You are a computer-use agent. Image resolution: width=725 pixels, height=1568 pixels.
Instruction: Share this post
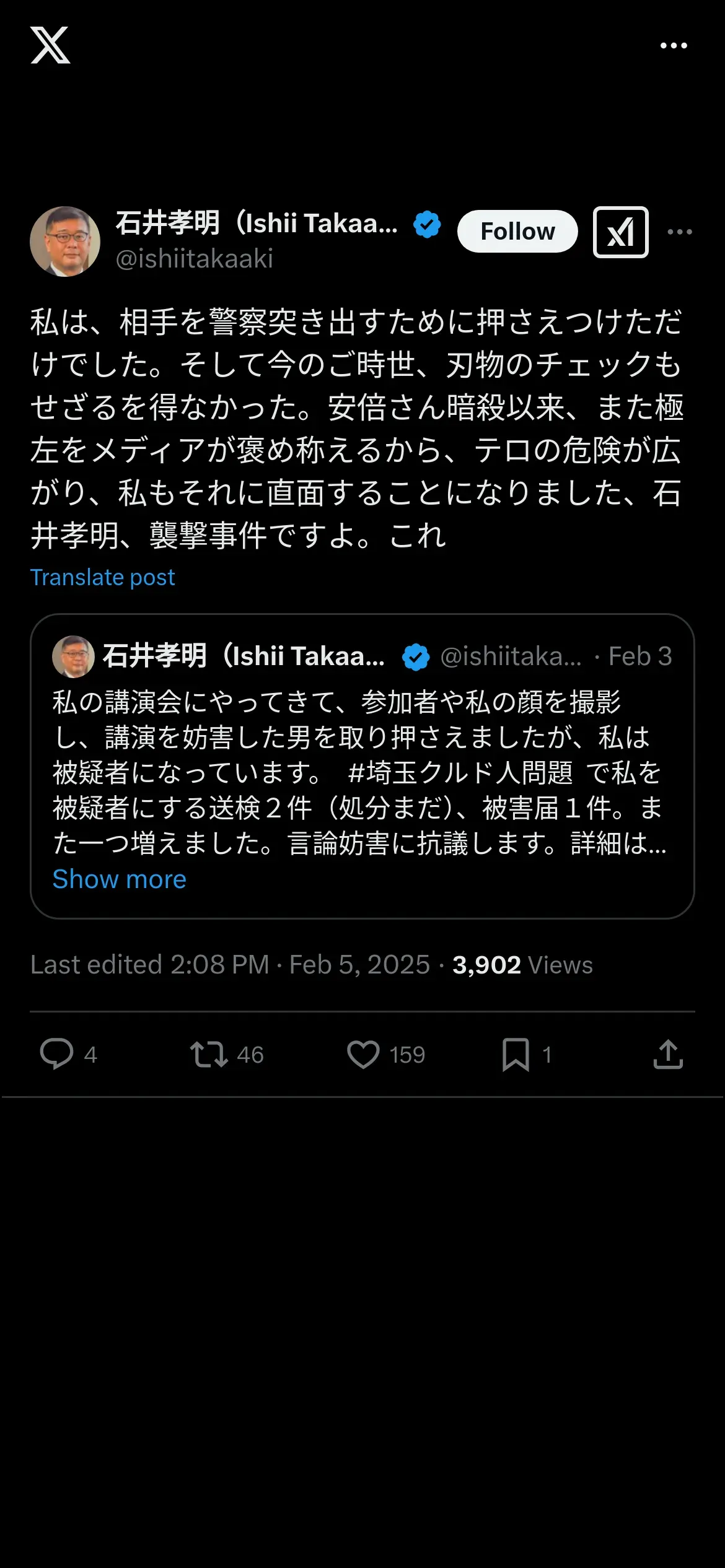(x=668, y=1054)
